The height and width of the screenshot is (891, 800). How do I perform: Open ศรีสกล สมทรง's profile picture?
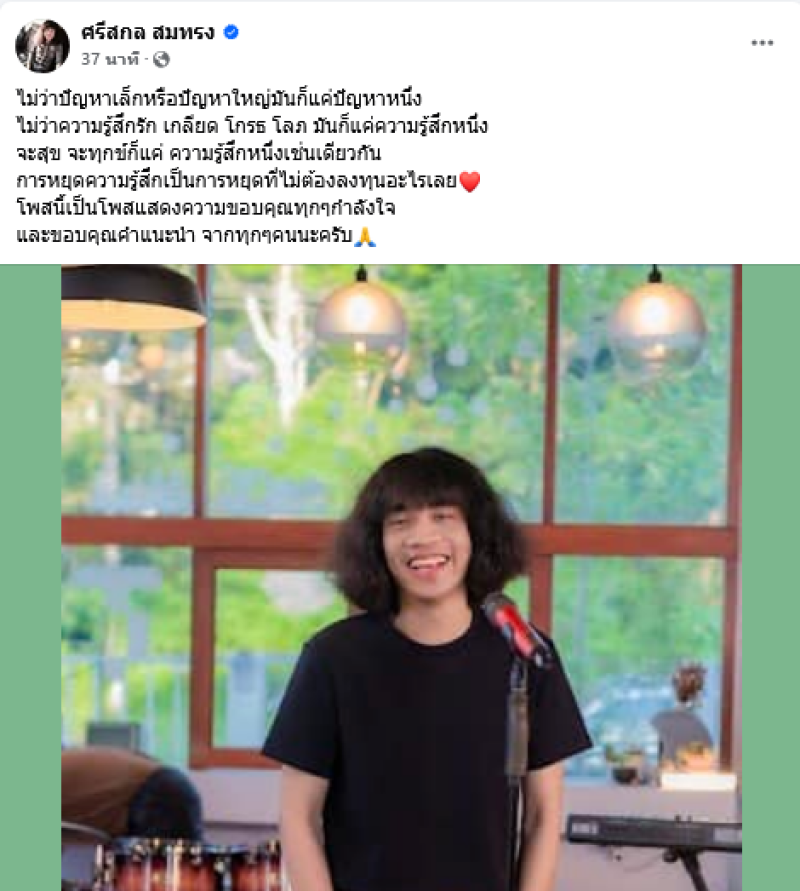42,46
